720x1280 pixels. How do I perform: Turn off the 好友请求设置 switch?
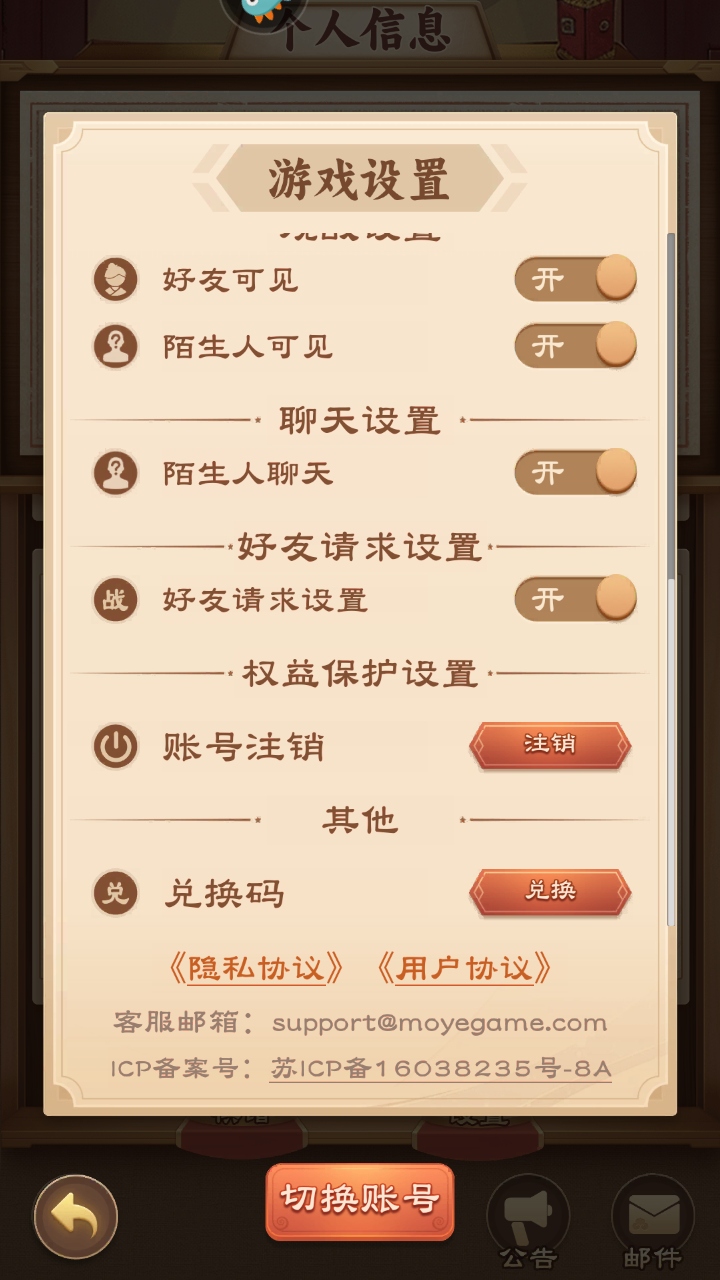tap(575, 599)
